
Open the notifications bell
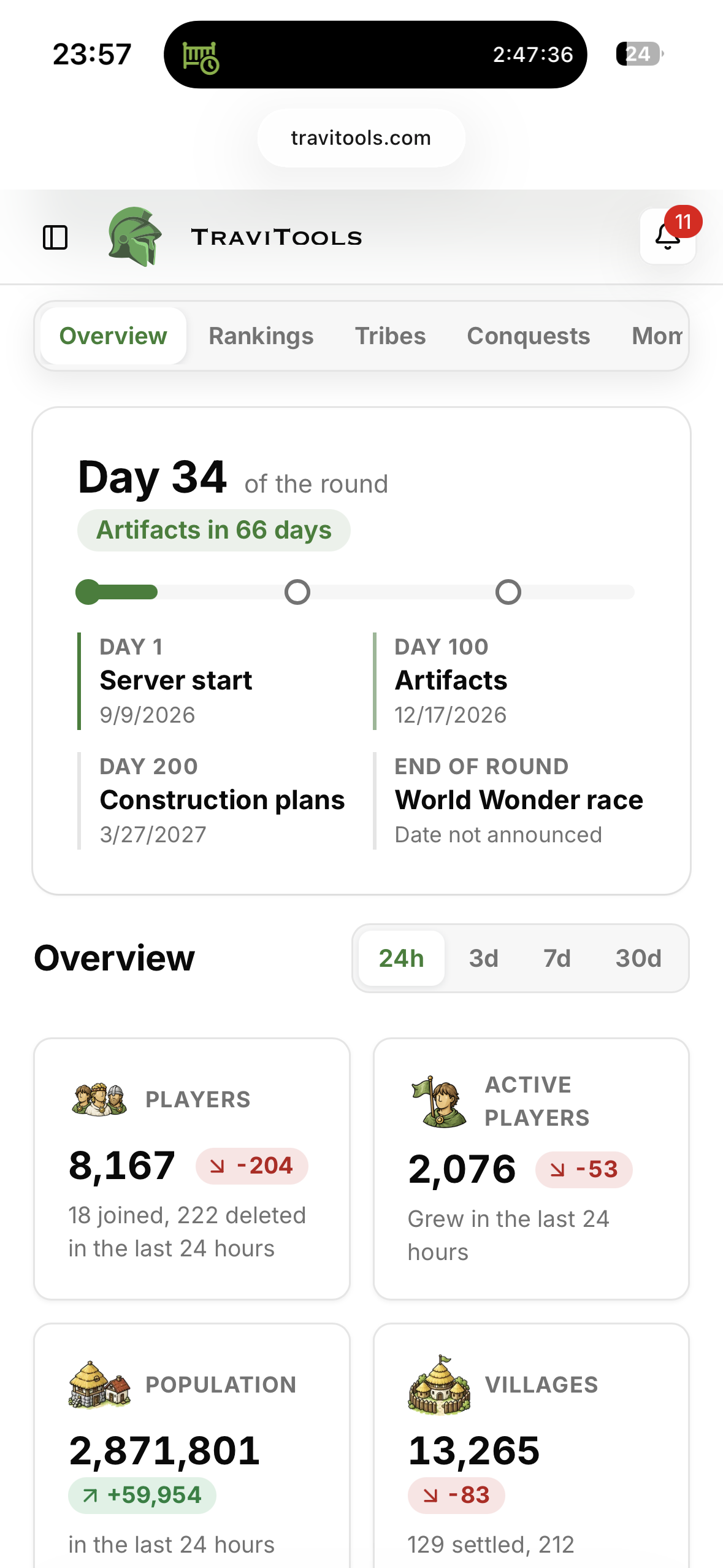[x=668, y=236]
